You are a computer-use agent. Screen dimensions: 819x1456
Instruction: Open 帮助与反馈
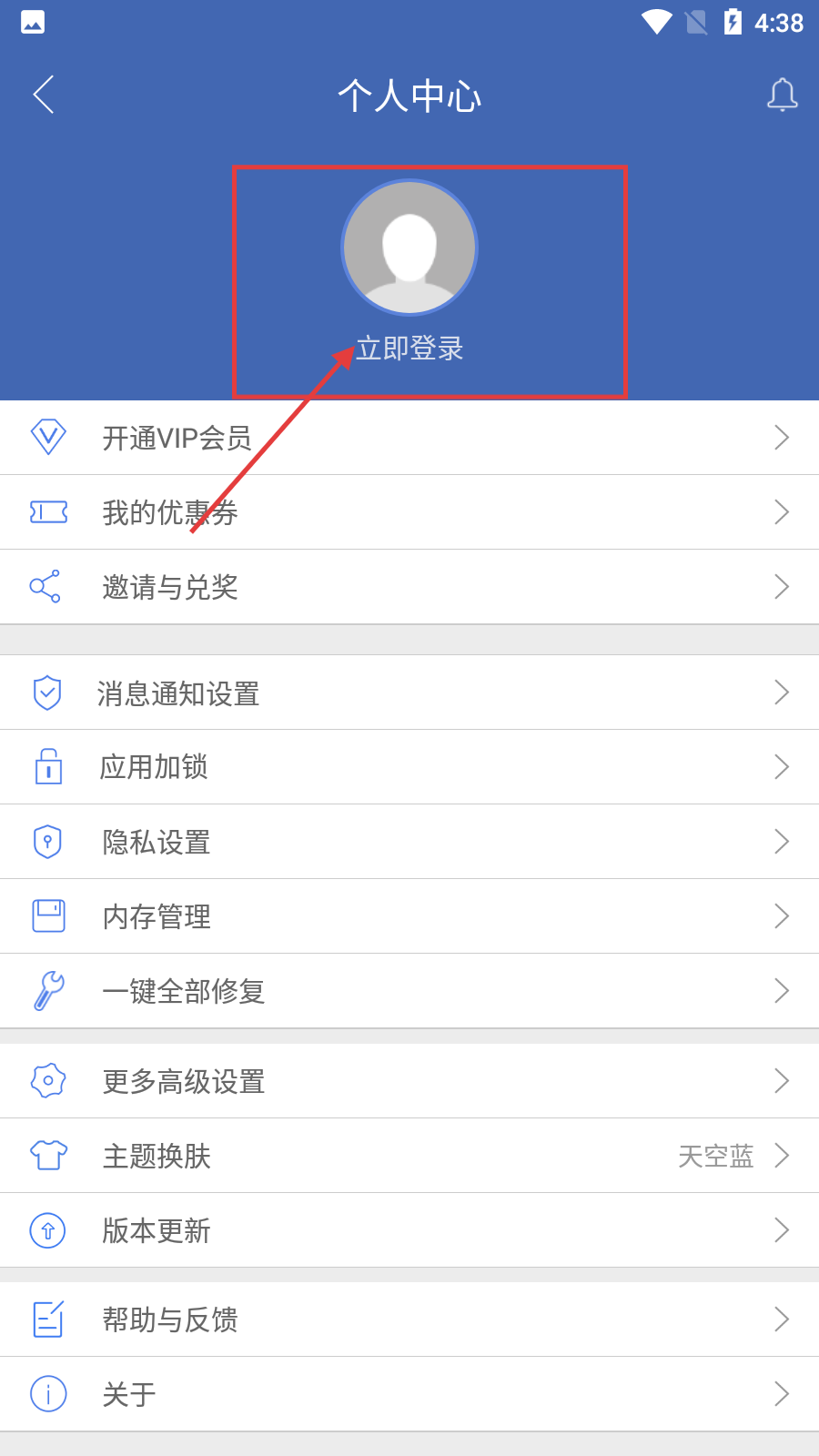click(x=409, y=1319)
